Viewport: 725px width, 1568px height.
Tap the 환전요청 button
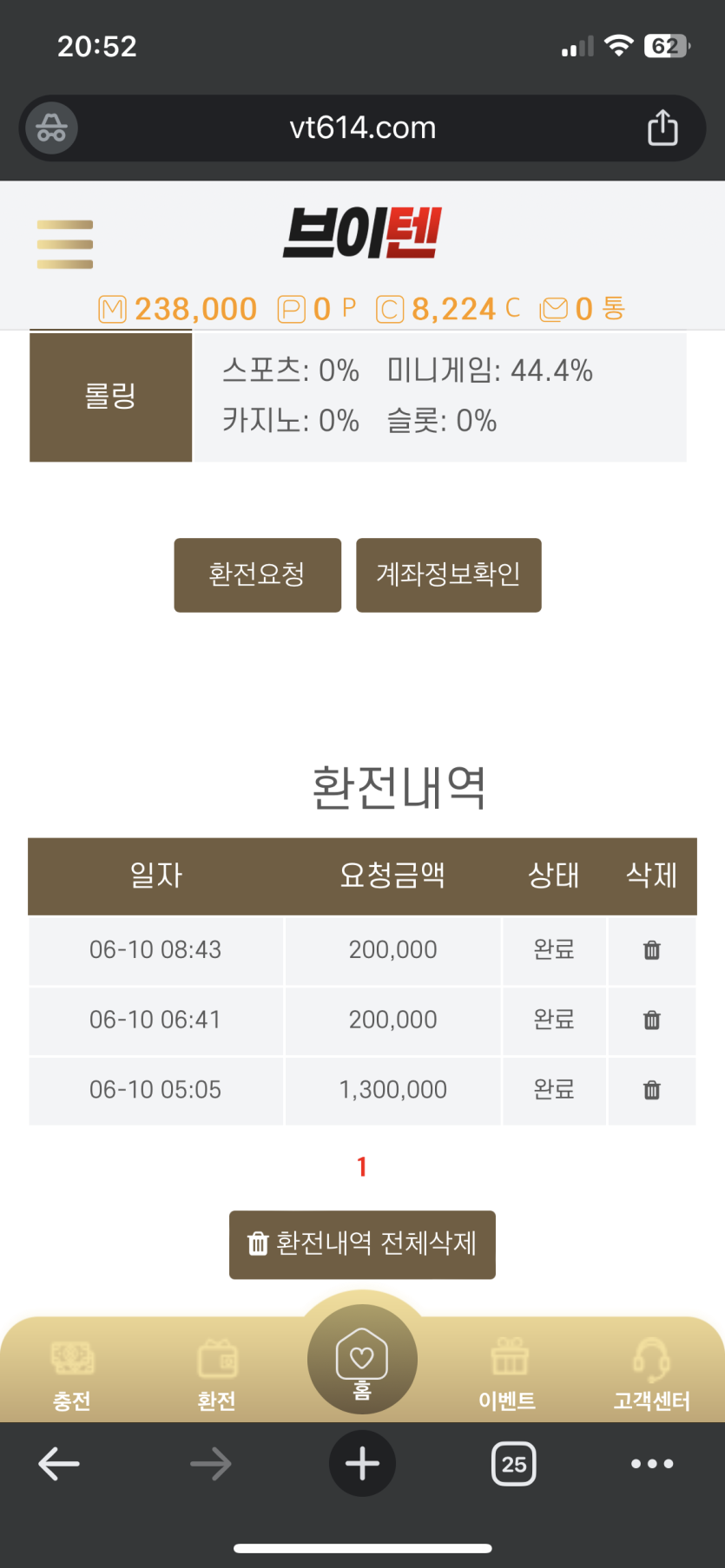point(257,574)
